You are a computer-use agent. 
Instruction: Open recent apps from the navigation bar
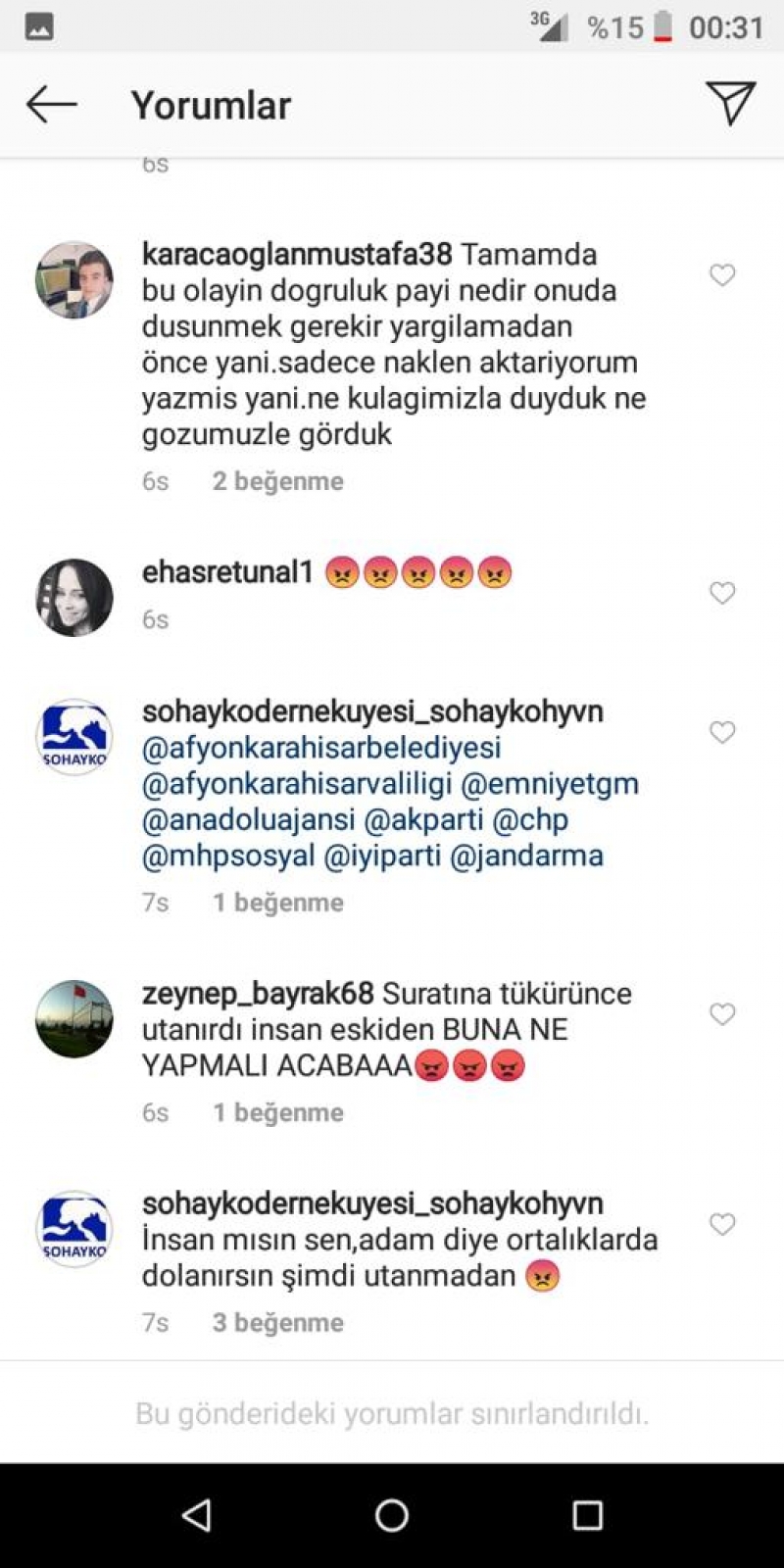588,1515
